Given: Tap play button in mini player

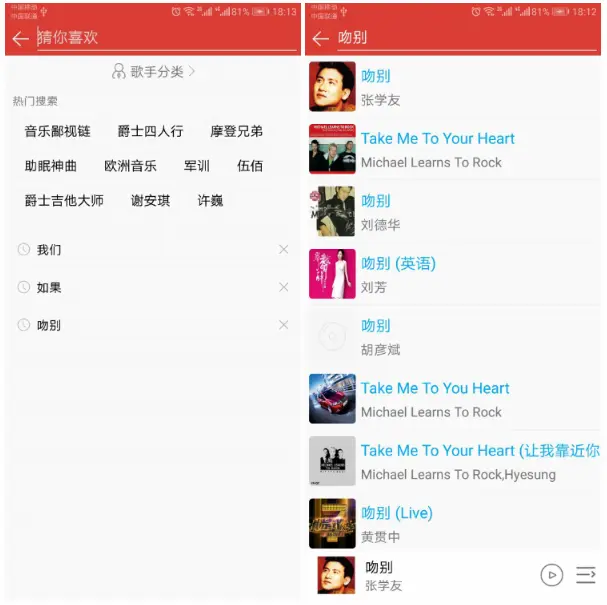Looking at the screenshot, I should click(551, 575).
